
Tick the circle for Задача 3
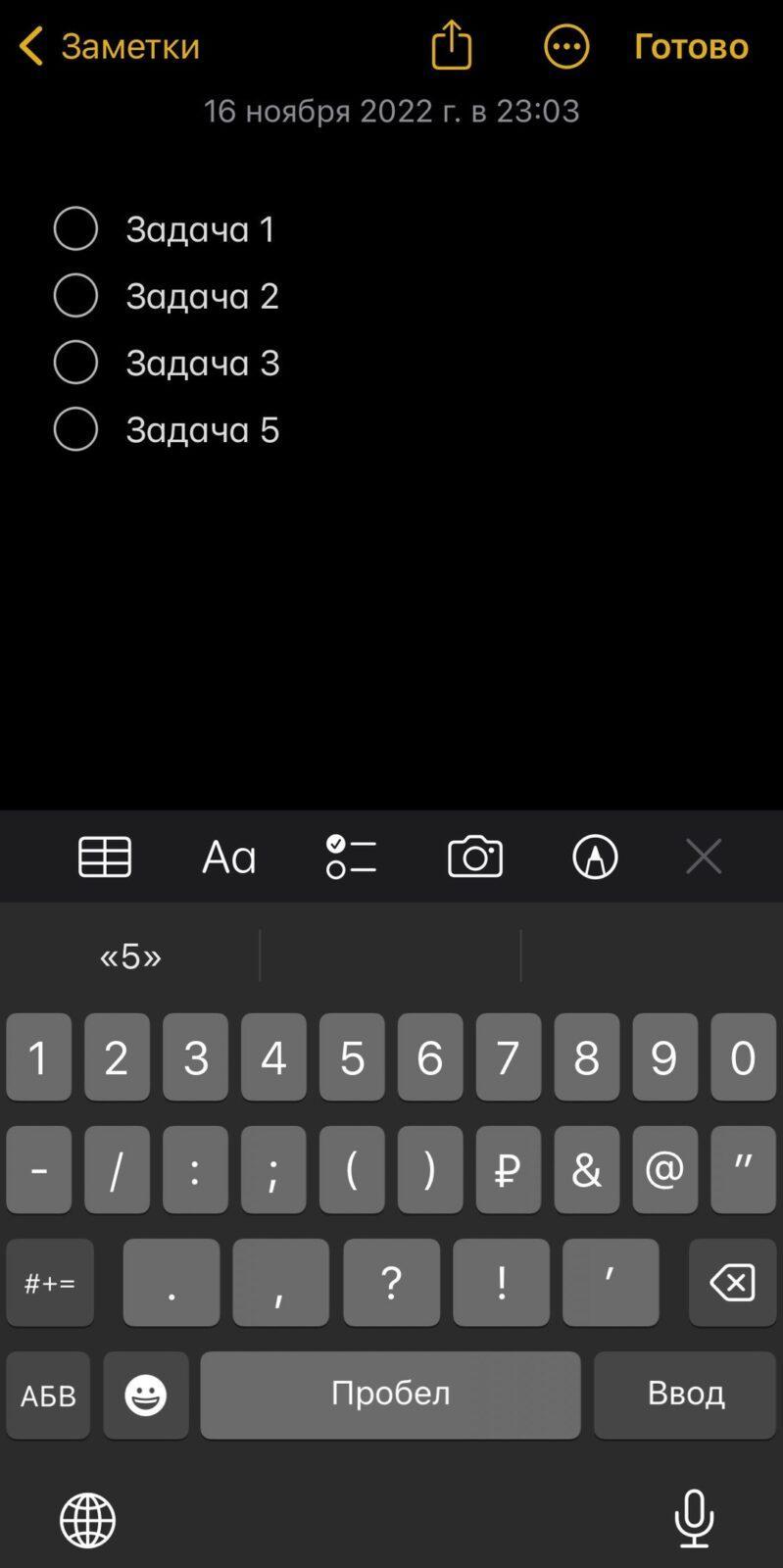[x=75, y=362]
